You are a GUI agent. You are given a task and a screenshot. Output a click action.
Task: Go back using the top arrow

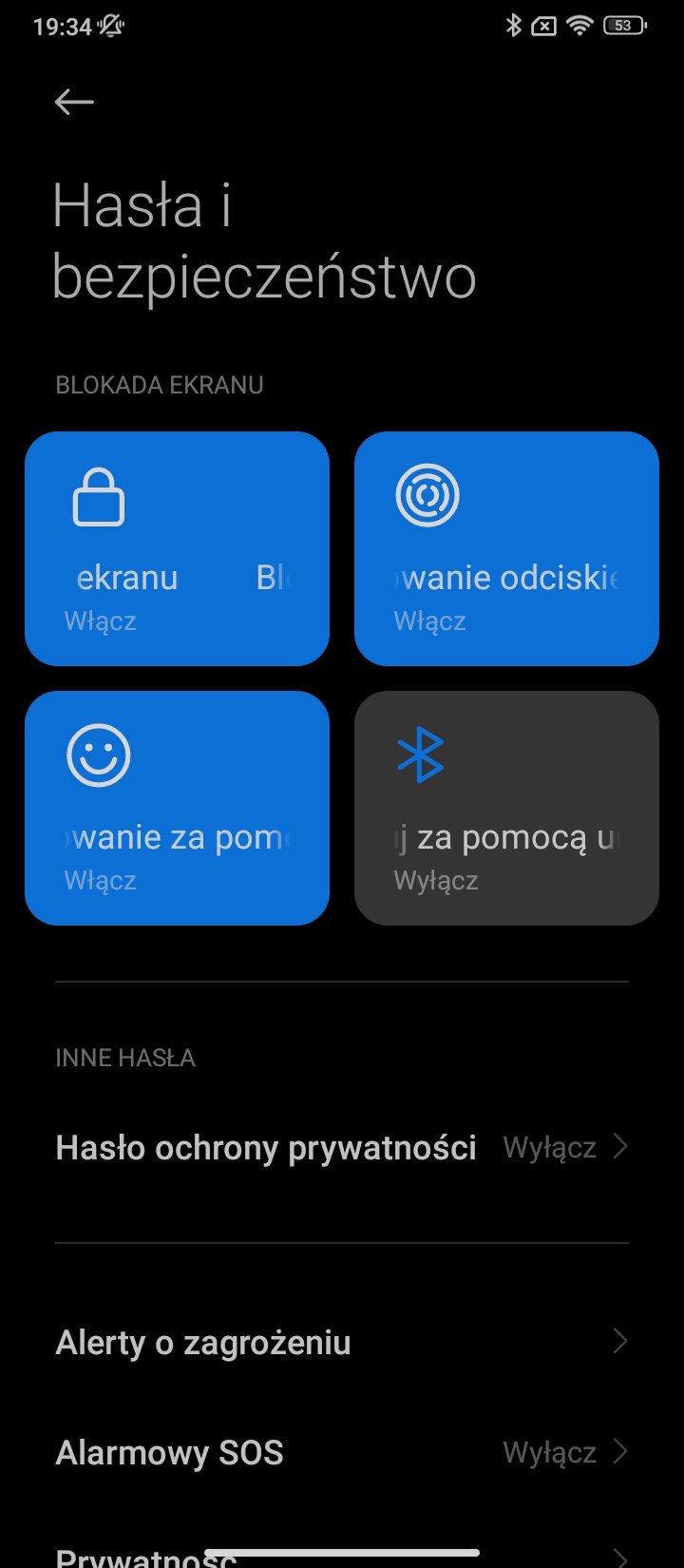pos(74,102)
